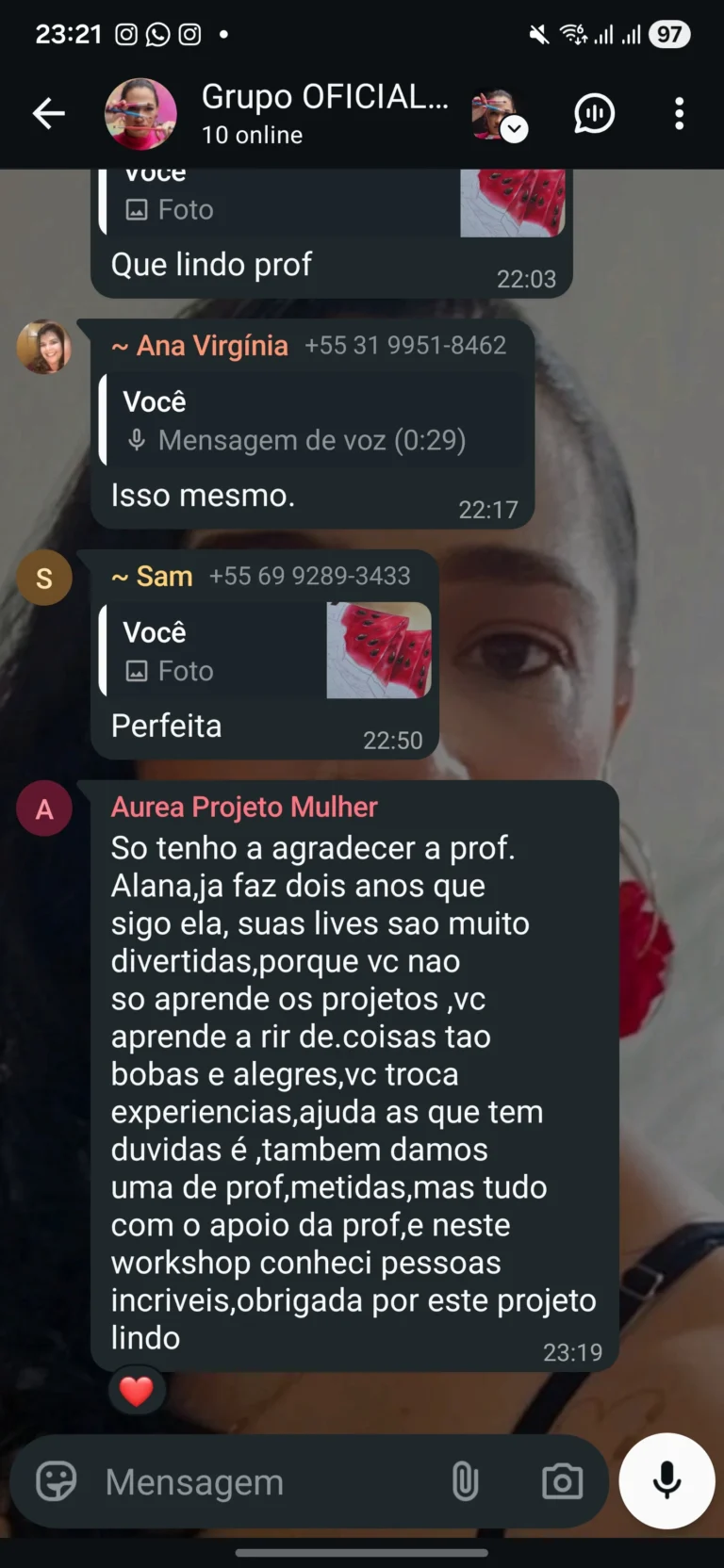Image resolution: width=724 pixels, height=1568 pixels.
Task: View the heart reaction on Aurea's message
Action: pos(137,1391)
